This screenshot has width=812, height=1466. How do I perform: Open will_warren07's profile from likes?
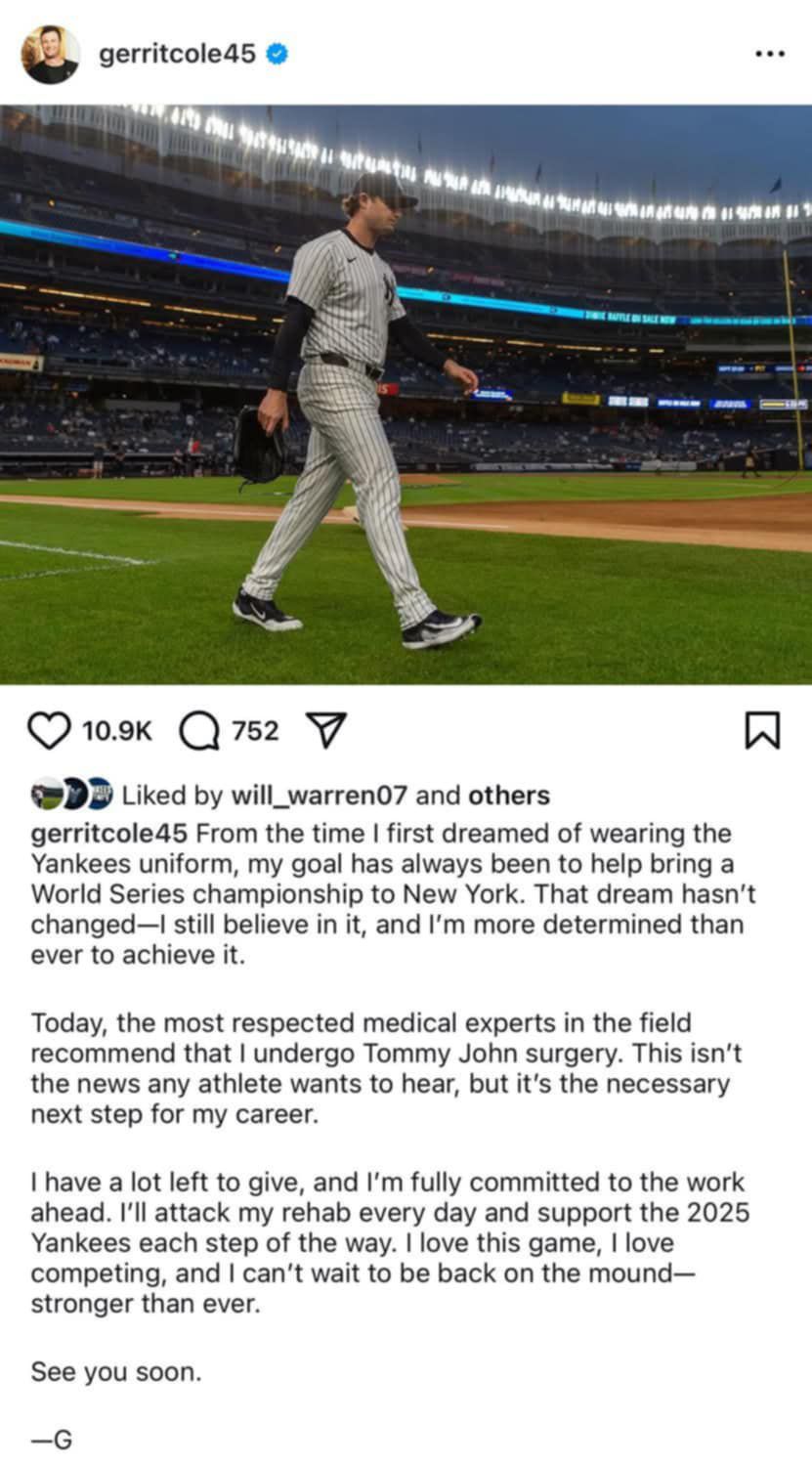pyautogui.click(x=320, y=796)
